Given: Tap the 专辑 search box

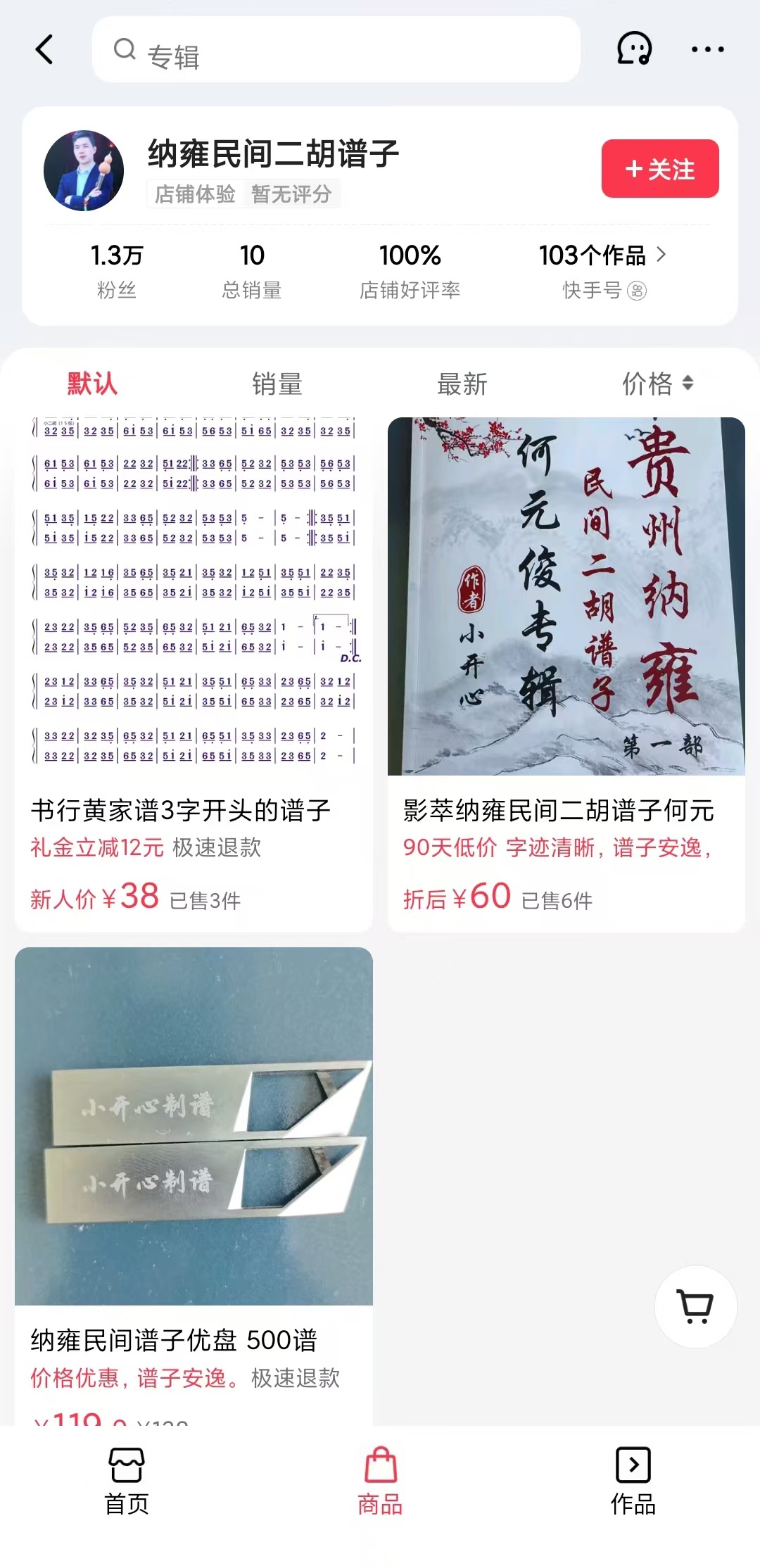Looking at the screenshot, I should tap(336, 50).
